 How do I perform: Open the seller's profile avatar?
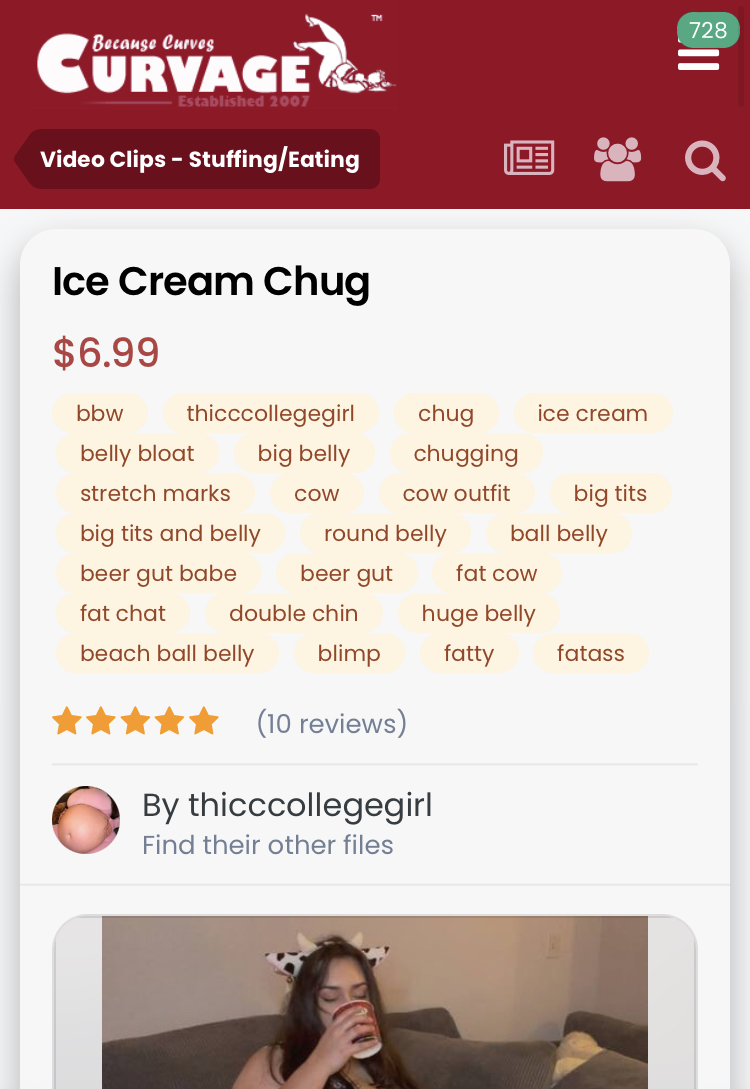coord(86,820)
